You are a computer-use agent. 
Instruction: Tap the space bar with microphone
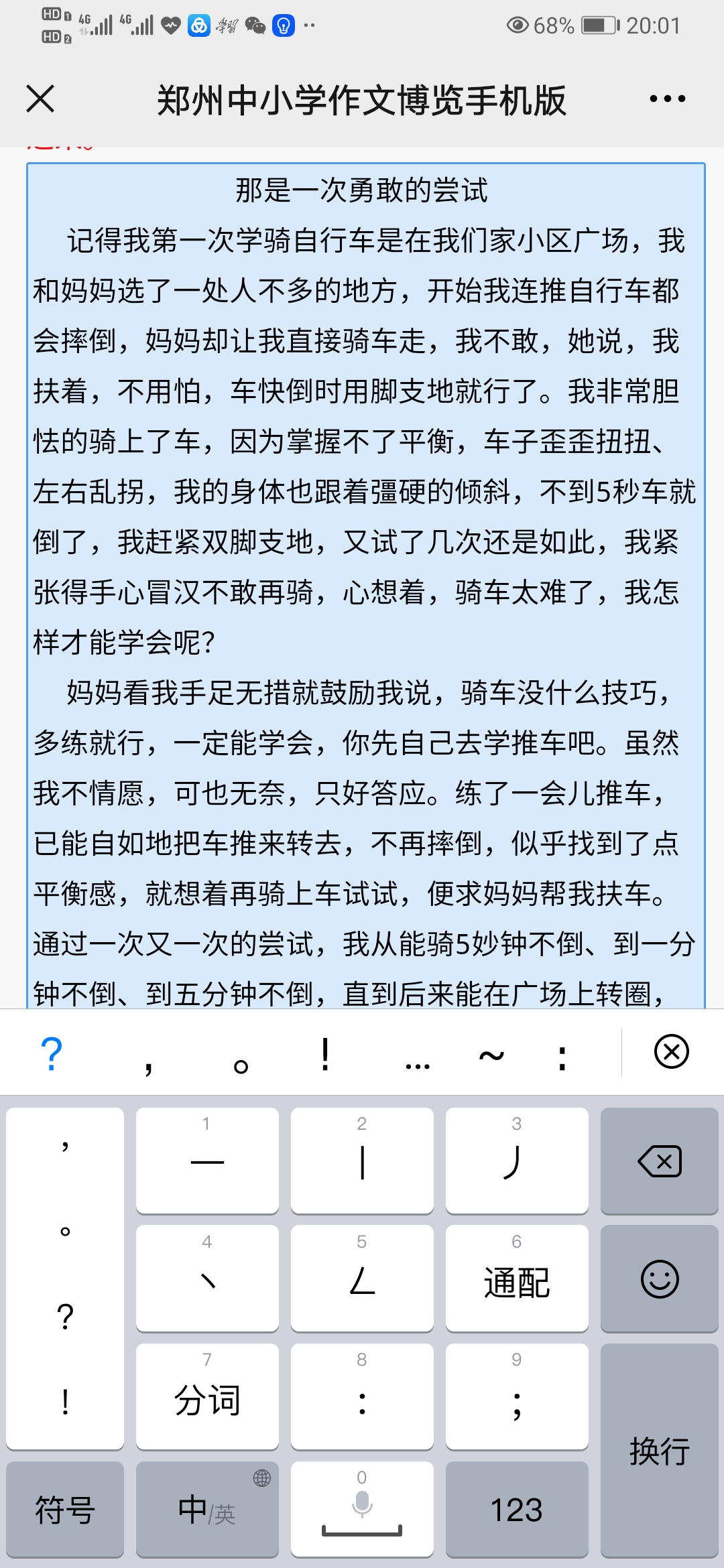[362, 1510]
